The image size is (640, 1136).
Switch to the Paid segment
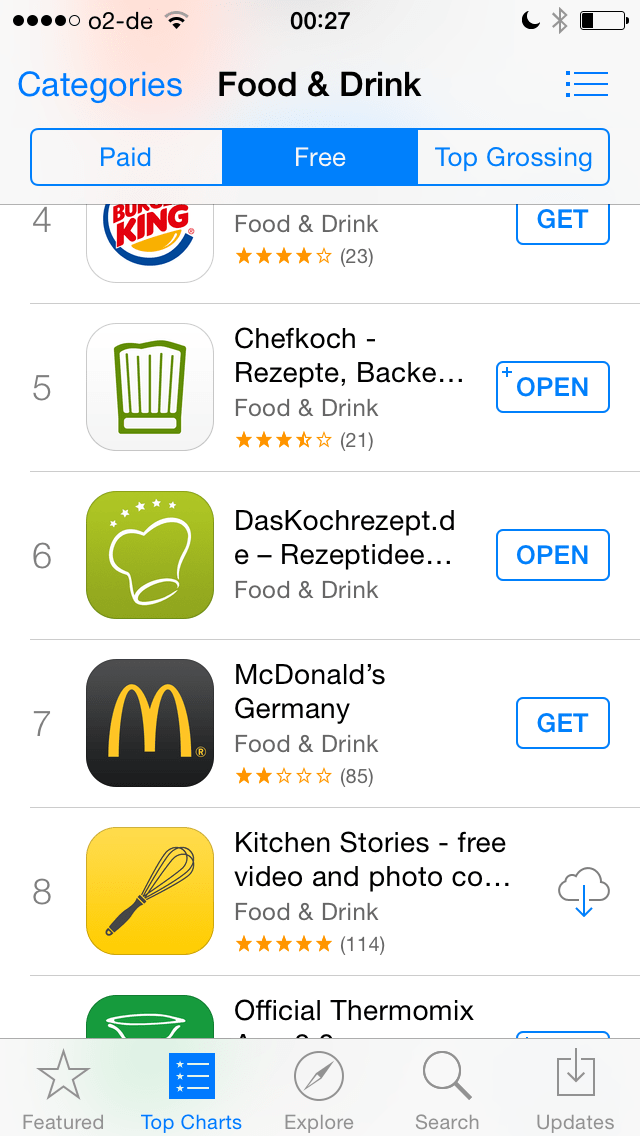[x=126, y=157]
